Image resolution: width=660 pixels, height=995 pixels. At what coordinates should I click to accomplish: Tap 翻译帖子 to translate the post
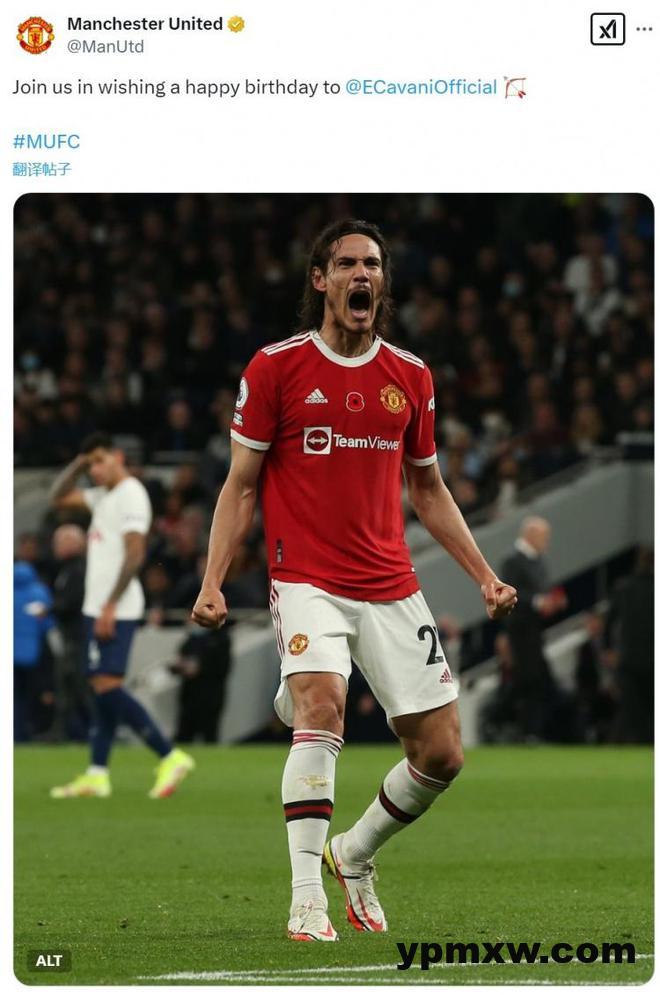click(42, 169)
